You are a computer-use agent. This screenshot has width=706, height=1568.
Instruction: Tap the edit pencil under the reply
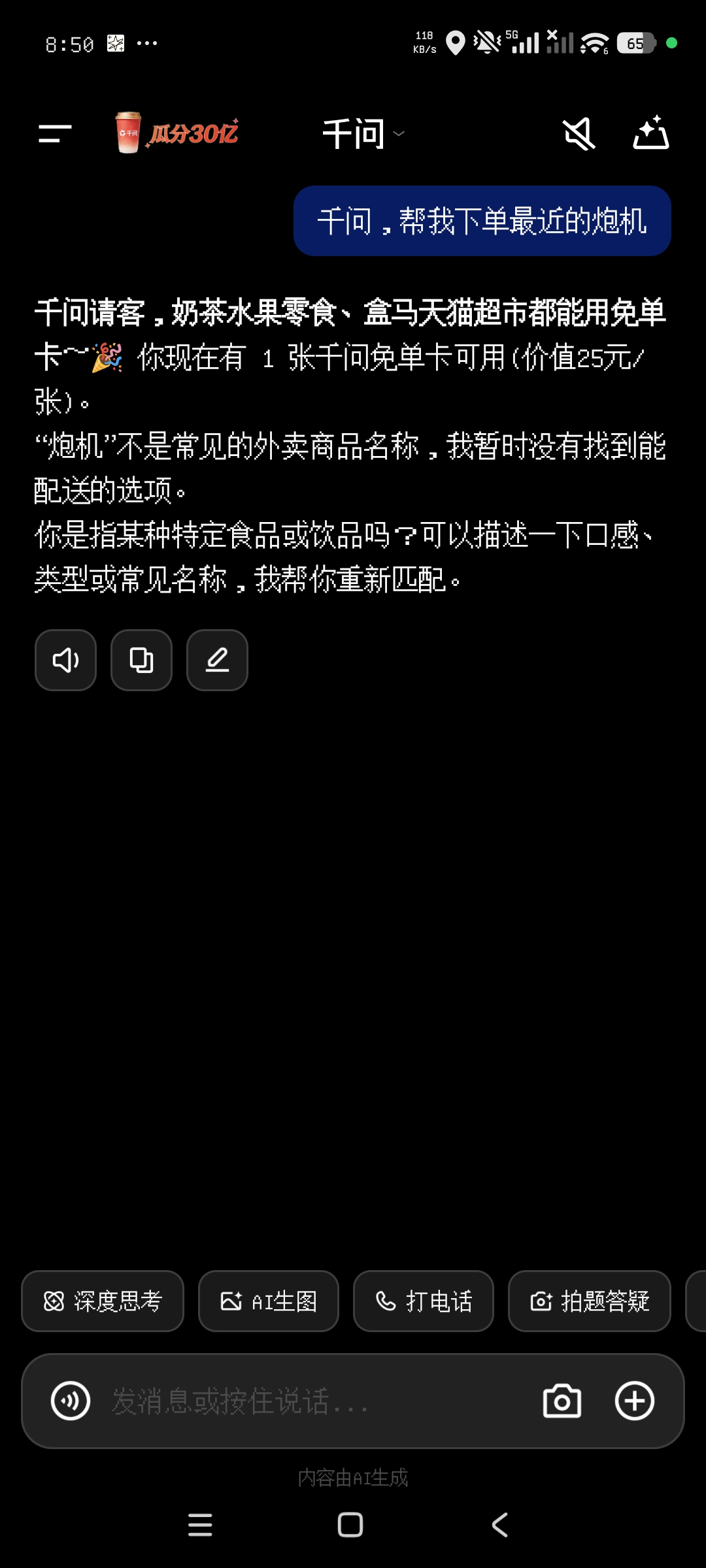[217, 660]
